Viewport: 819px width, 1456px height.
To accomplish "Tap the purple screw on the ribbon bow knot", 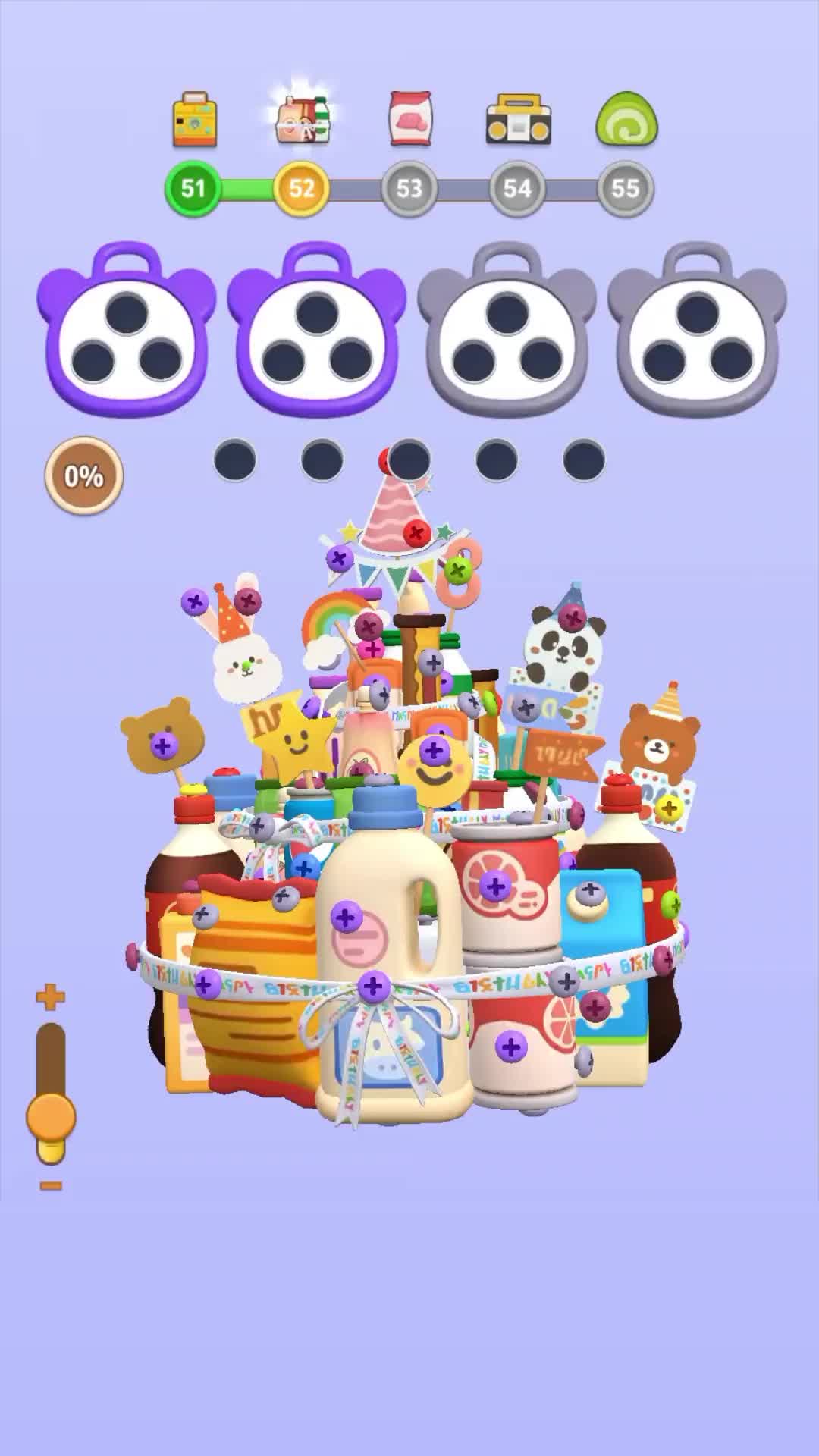I will pyautogui.click(x=372, y=987).
